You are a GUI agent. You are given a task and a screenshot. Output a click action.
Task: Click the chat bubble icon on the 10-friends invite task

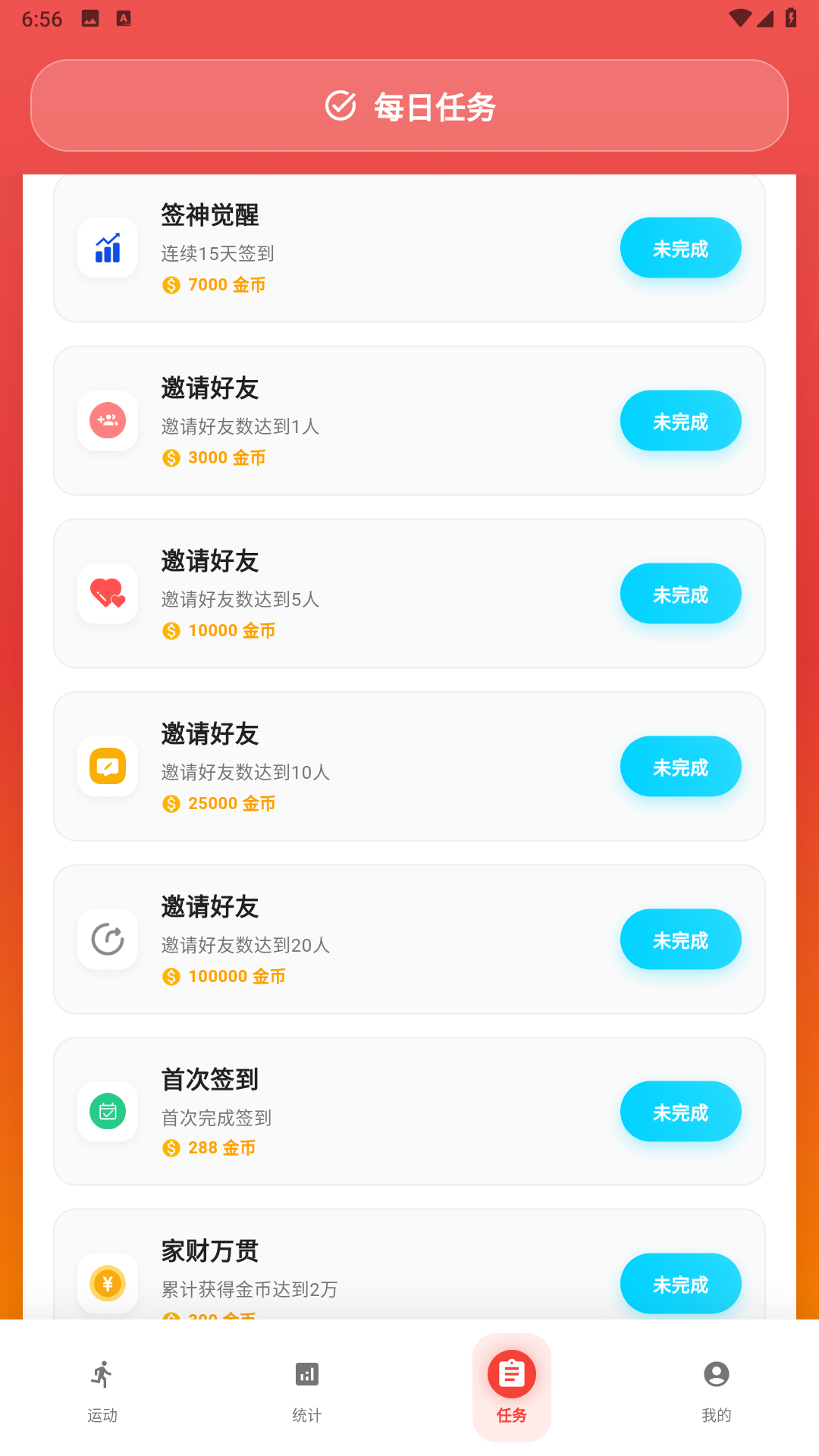[x=107, y=767]
